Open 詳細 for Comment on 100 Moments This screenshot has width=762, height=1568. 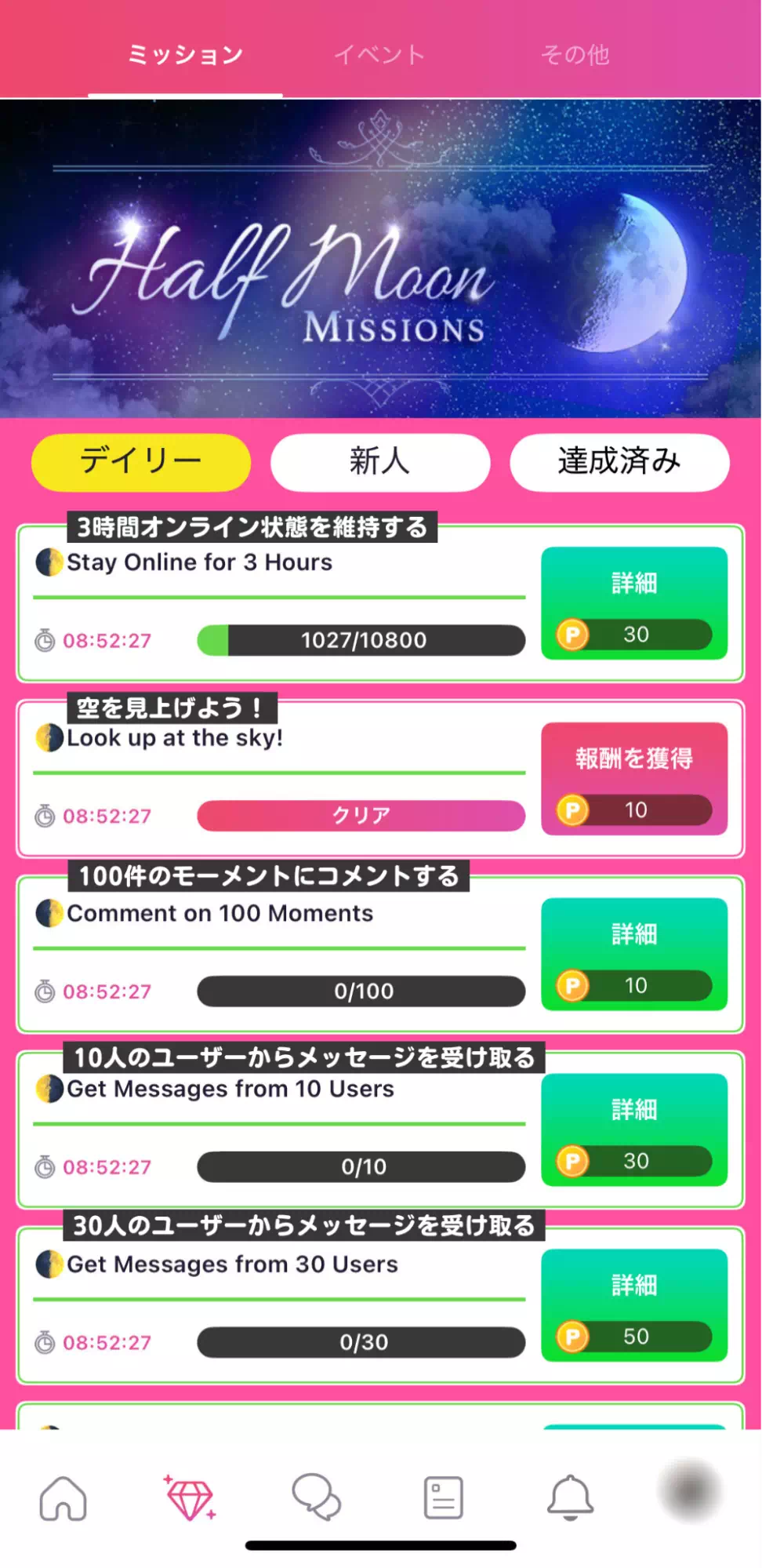pos(633,933)
